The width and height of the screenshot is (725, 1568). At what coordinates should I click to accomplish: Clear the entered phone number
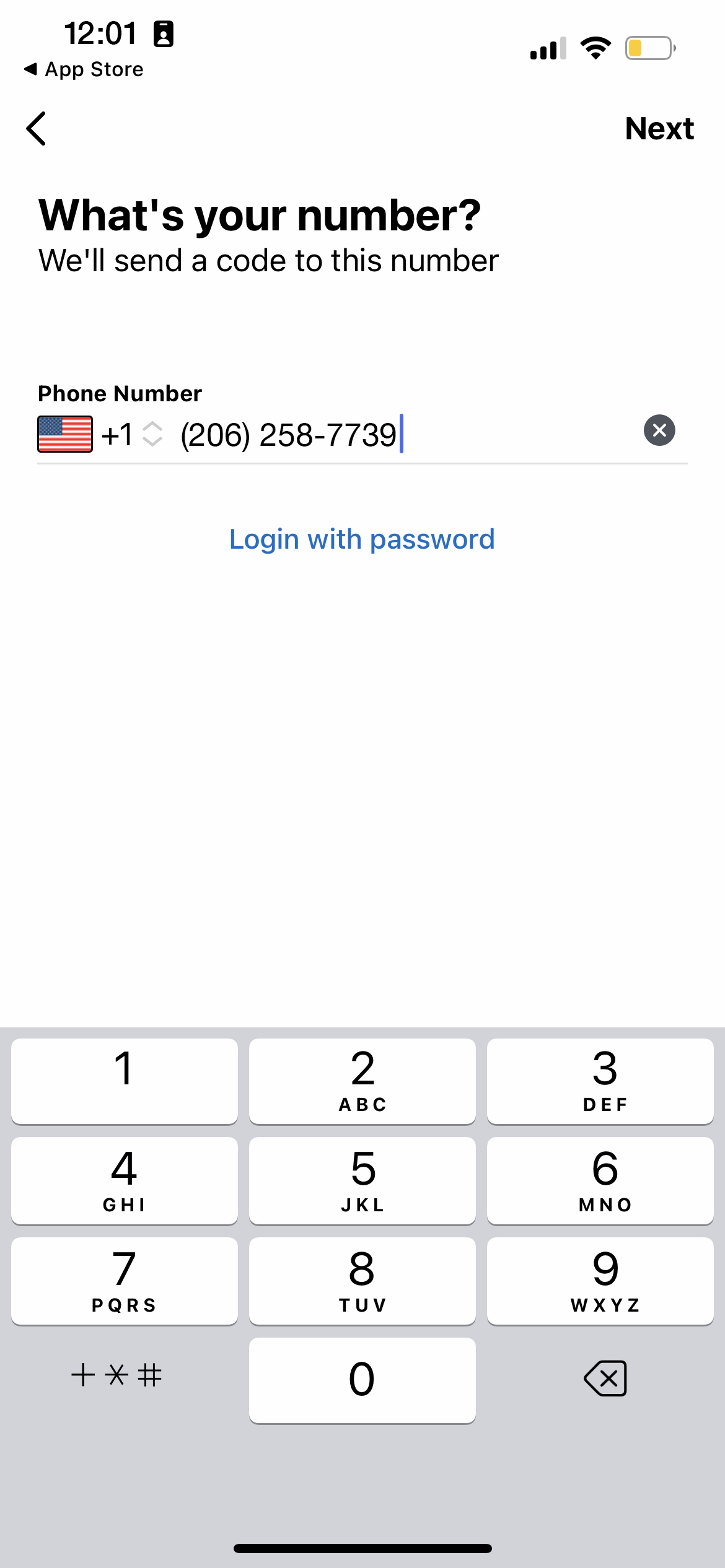click(659, 430)
